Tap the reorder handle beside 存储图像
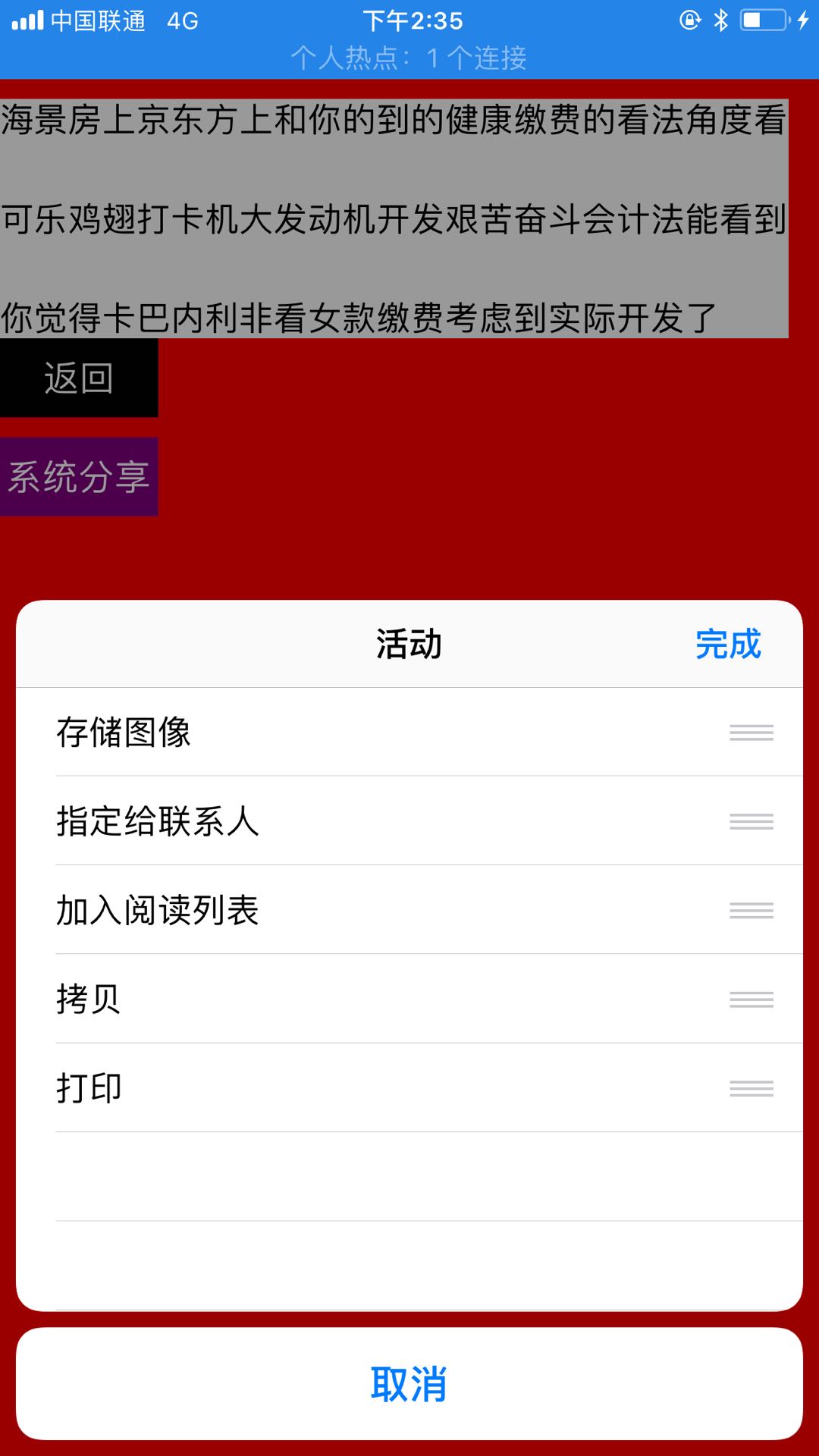Screen dimensions: 819x1456 [x=751, y=733]
